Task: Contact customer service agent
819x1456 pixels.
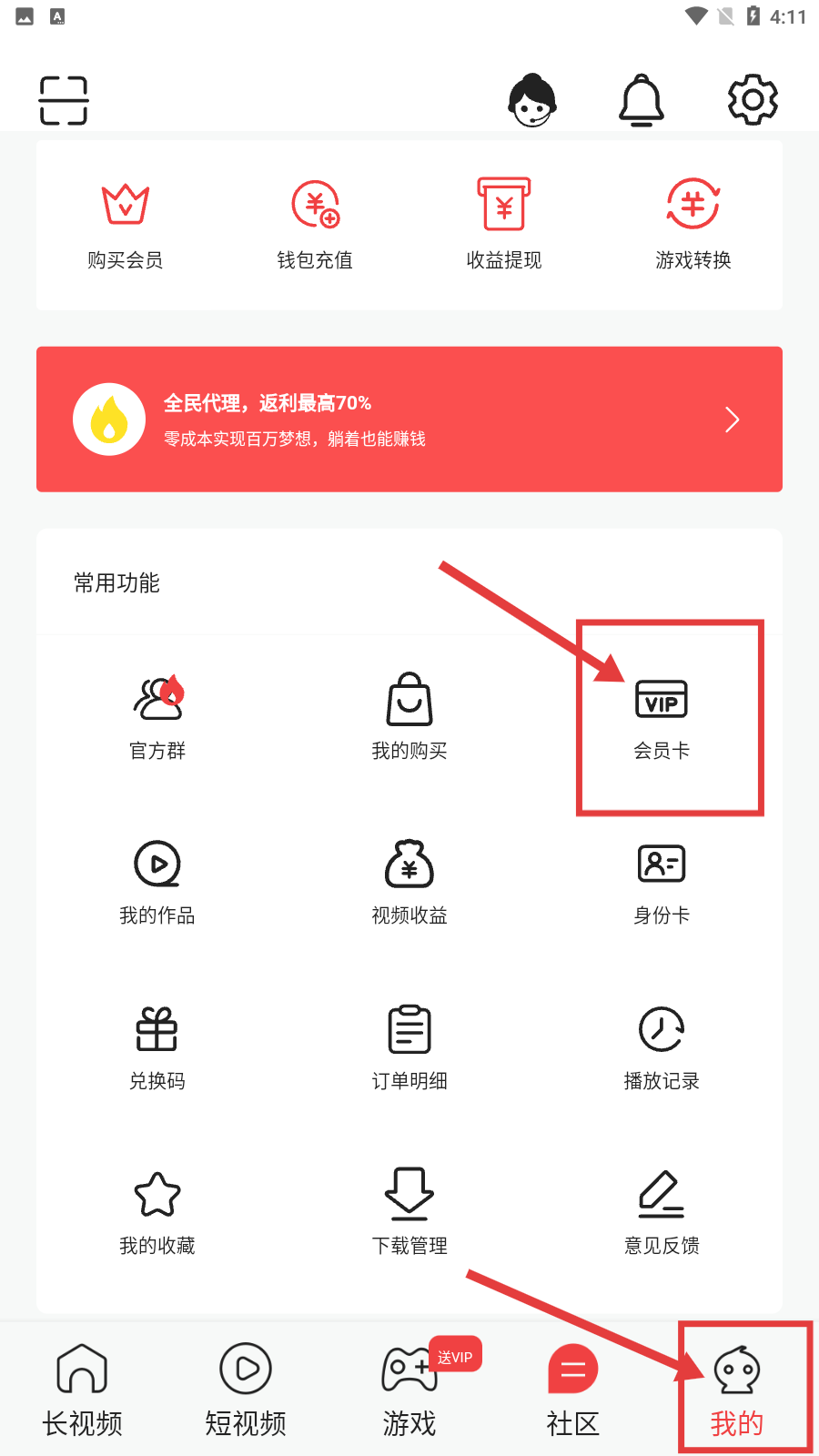Action: tap(532, 100)
